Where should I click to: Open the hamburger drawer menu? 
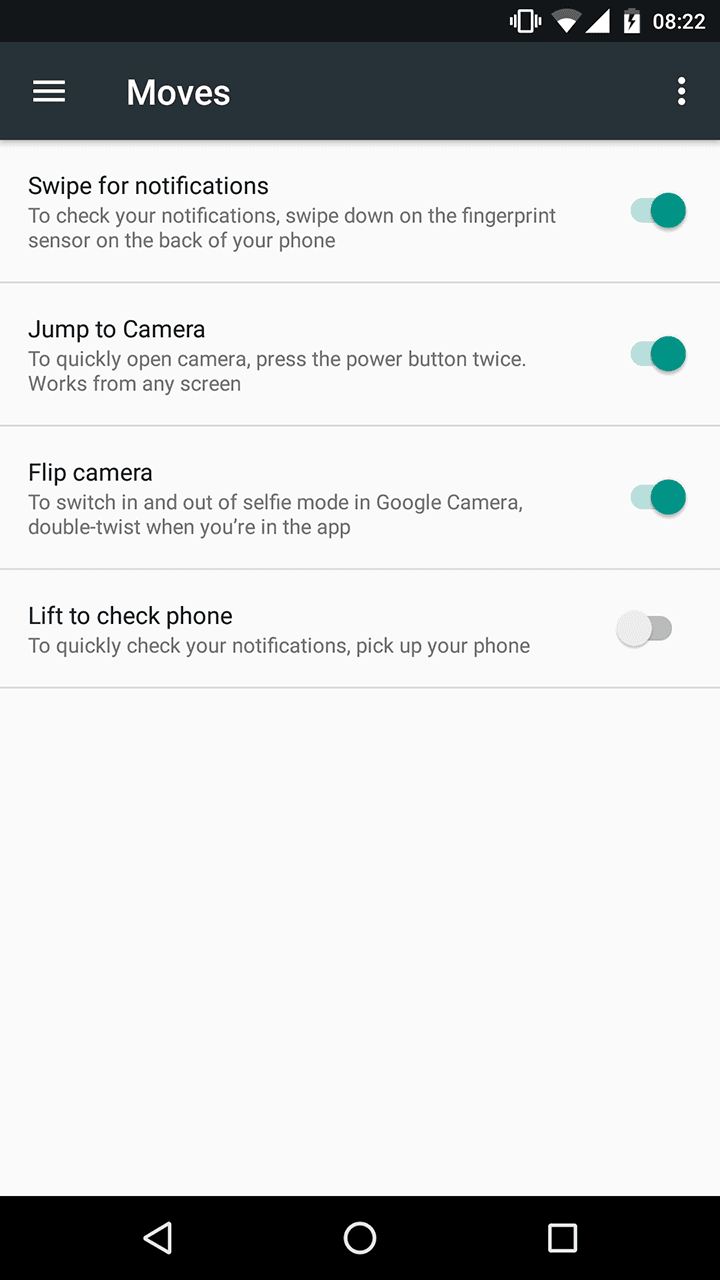[49, 92]
